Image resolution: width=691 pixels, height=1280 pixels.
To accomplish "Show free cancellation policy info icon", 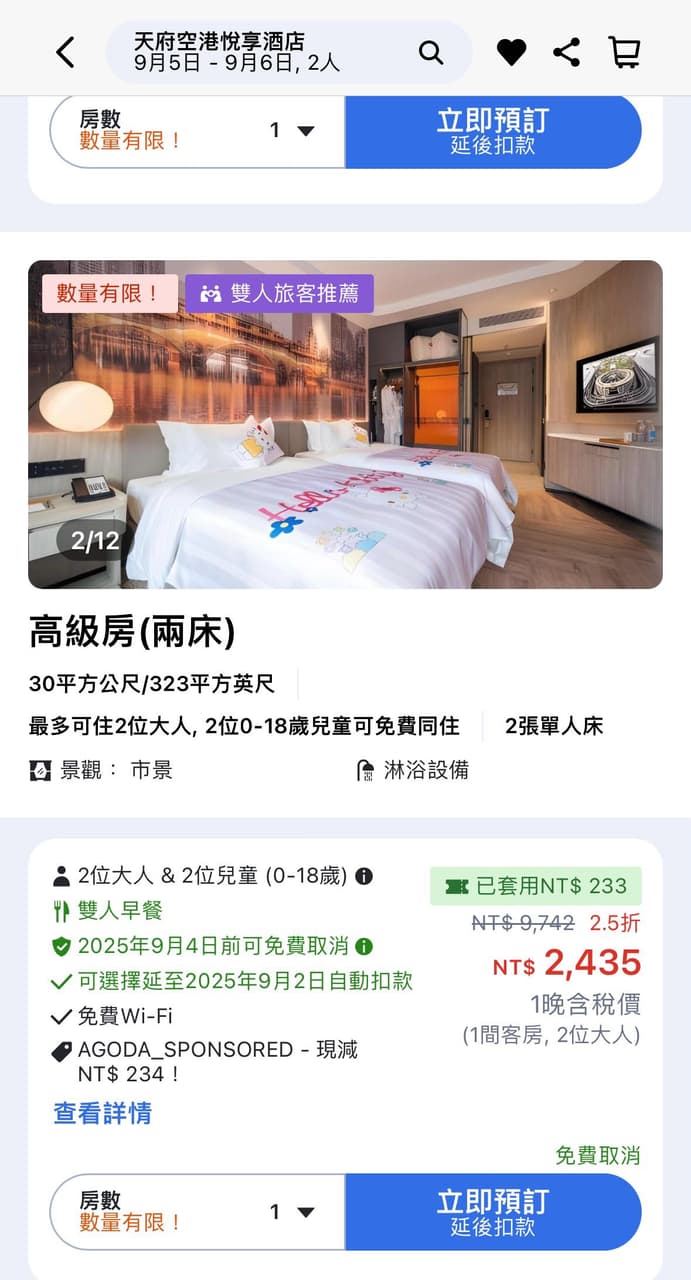I will pos(364,946).
